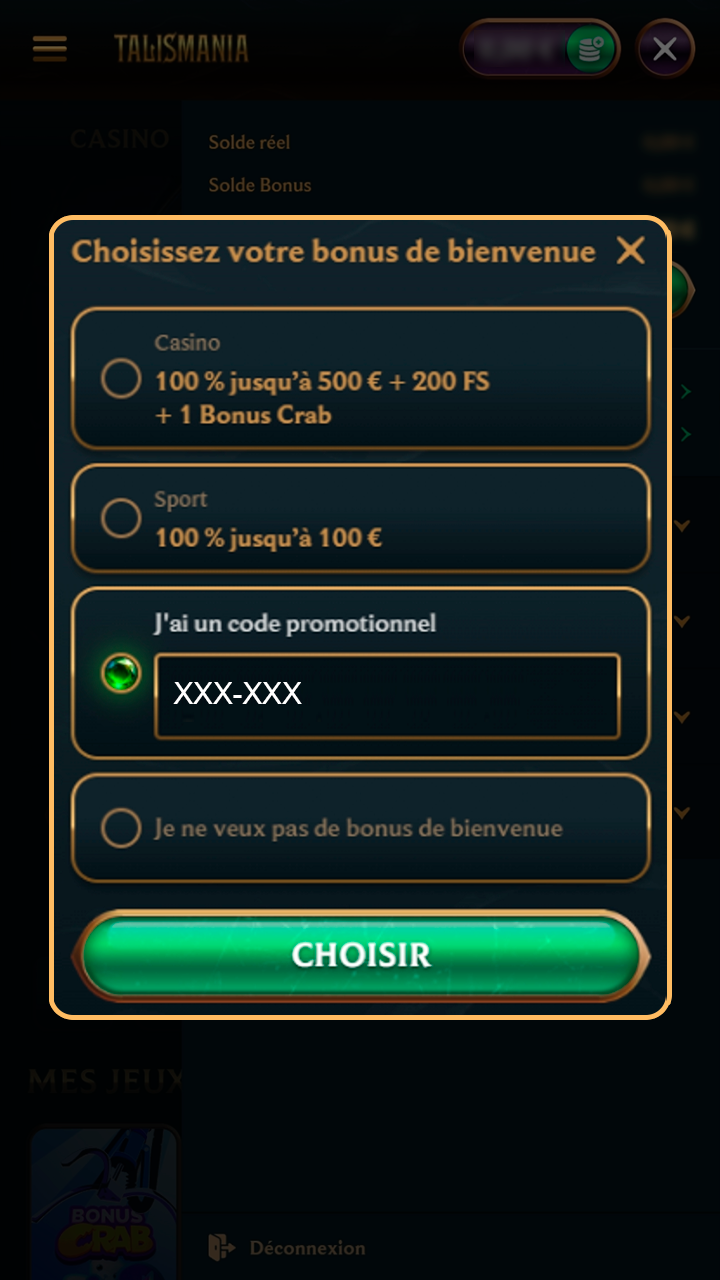Click the green gem icon next to promo code
The width and height of the screenshot is (720, 1280).
pyautogui.click(x=122, y=672)
